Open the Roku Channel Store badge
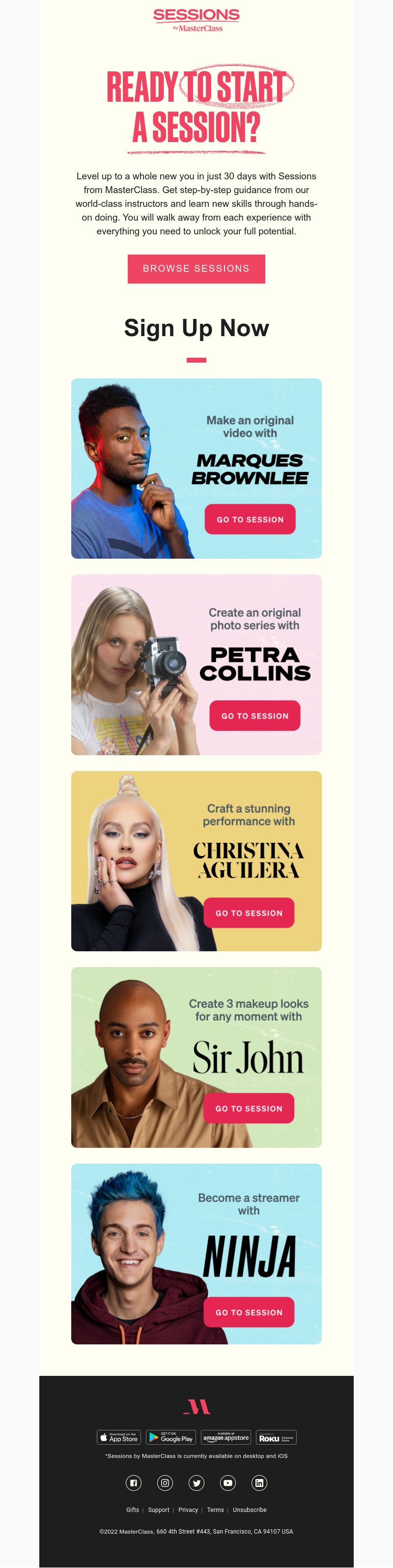 (276, 1438)
